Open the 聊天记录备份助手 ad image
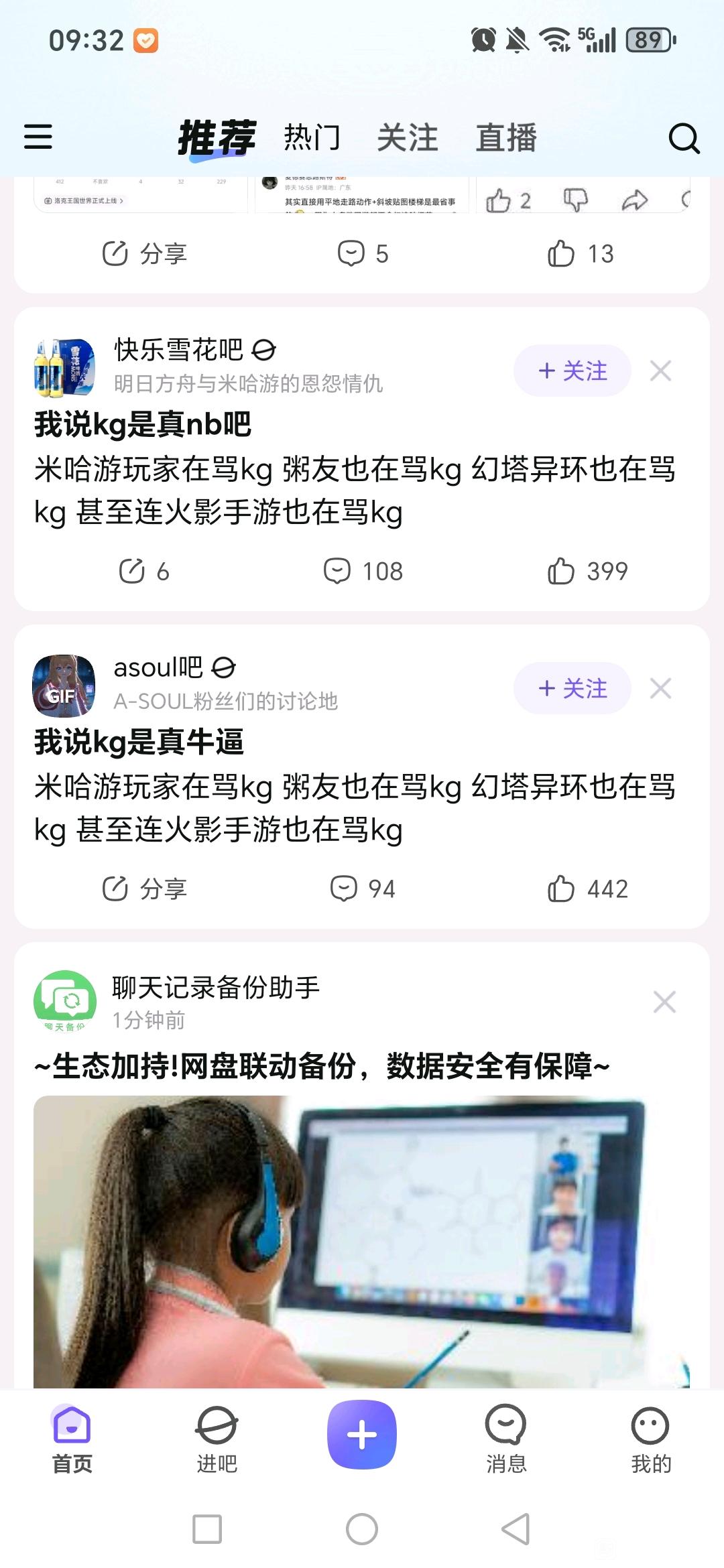 tap(362, 1242)
